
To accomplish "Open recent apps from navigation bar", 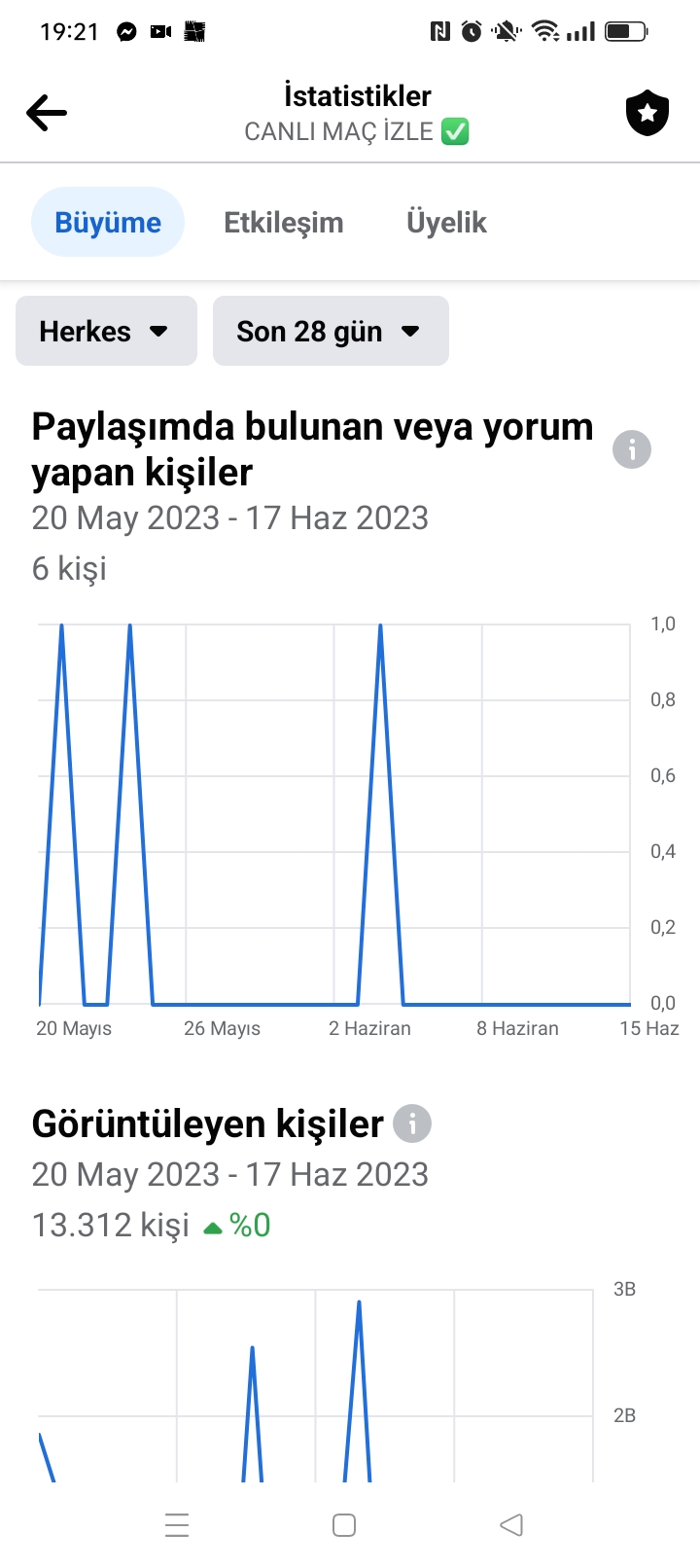I will click(x=177, y=1524).
